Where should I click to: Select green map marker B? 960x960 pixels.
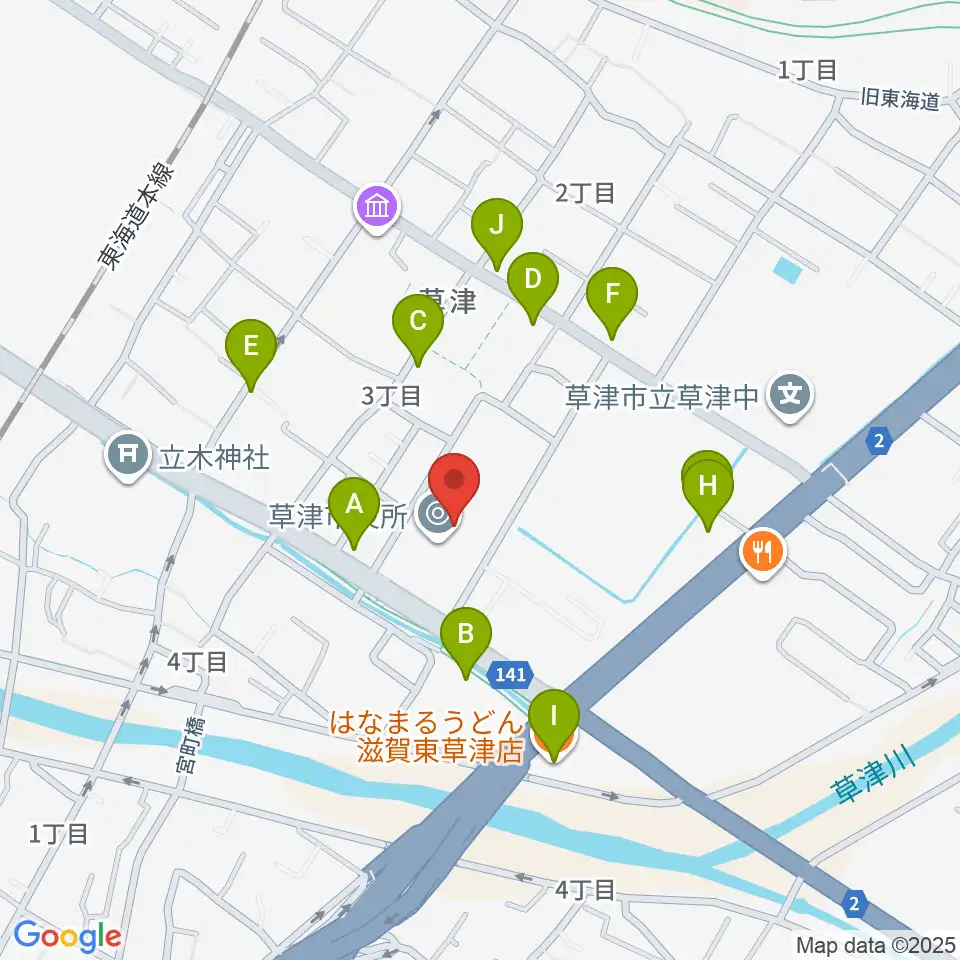click(x=465, y=643)
